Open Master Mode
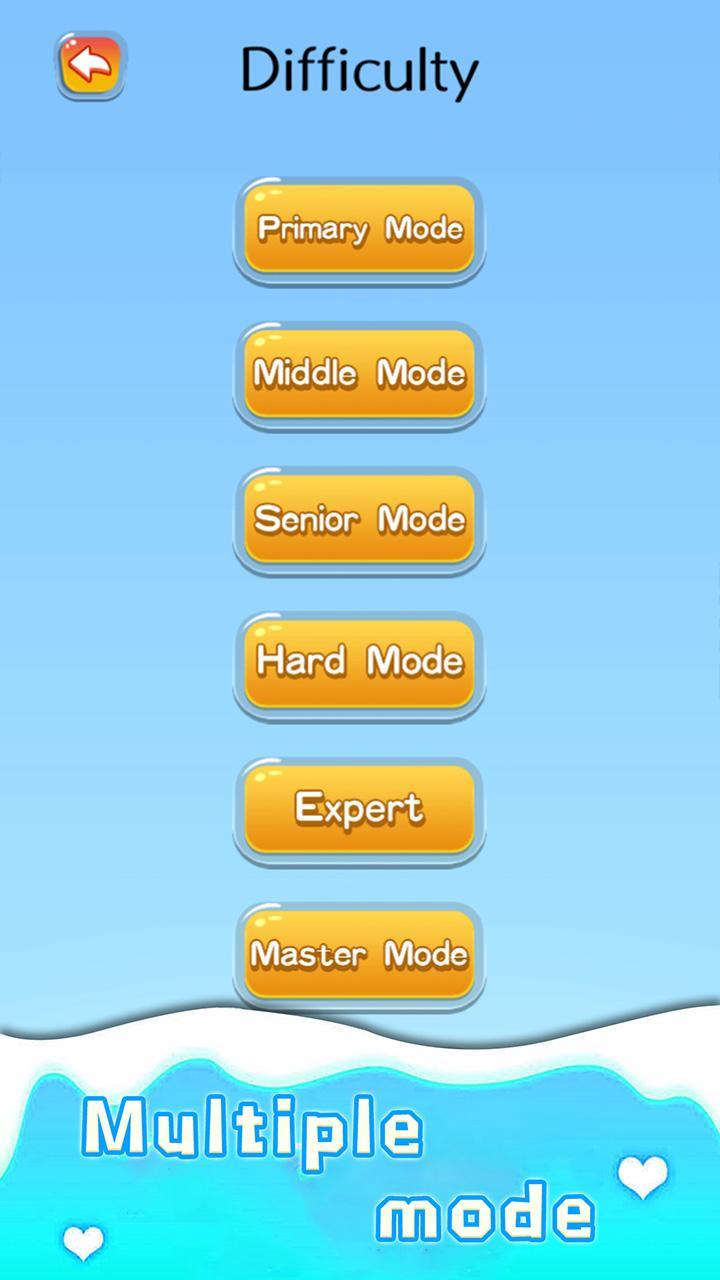Screen dimensions: 720x1280 (359, 954)
